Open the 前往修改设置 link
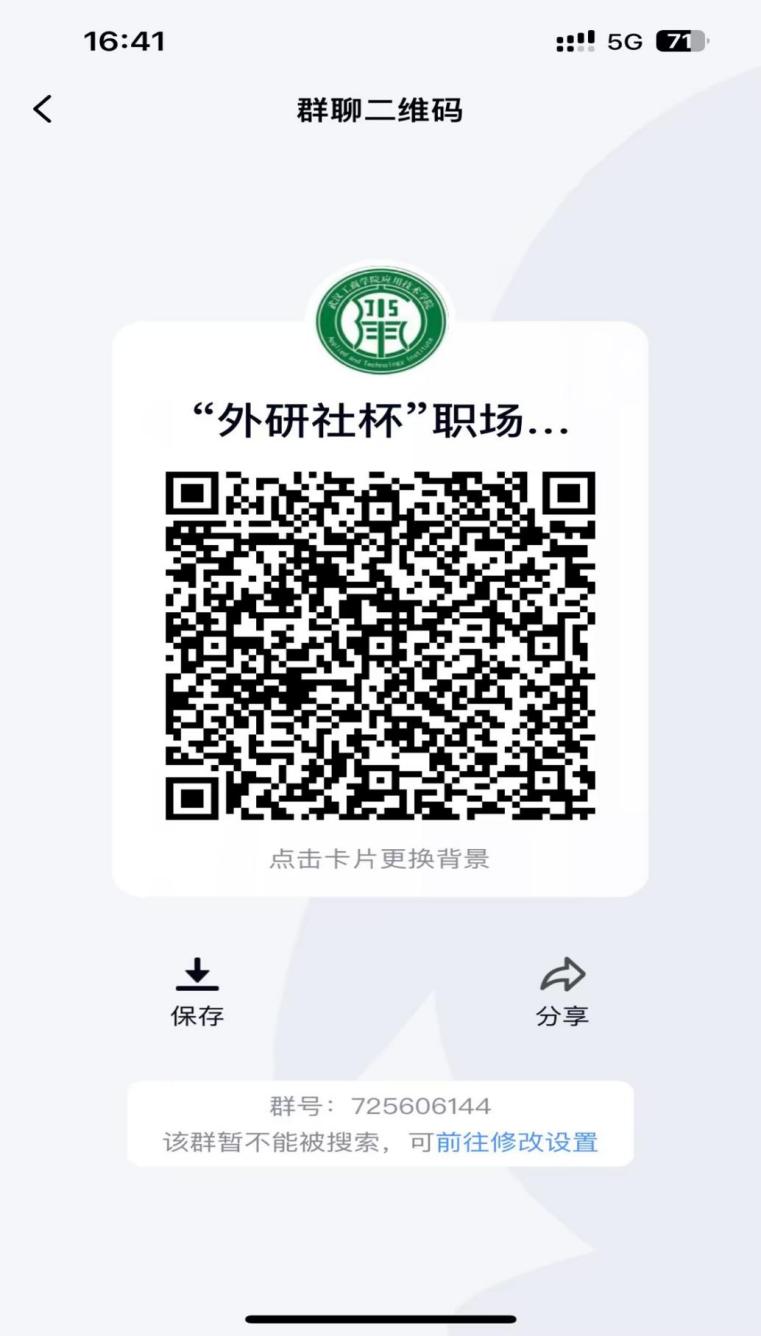Viewport: 761px width, 1336px height. coord(517,1142)
